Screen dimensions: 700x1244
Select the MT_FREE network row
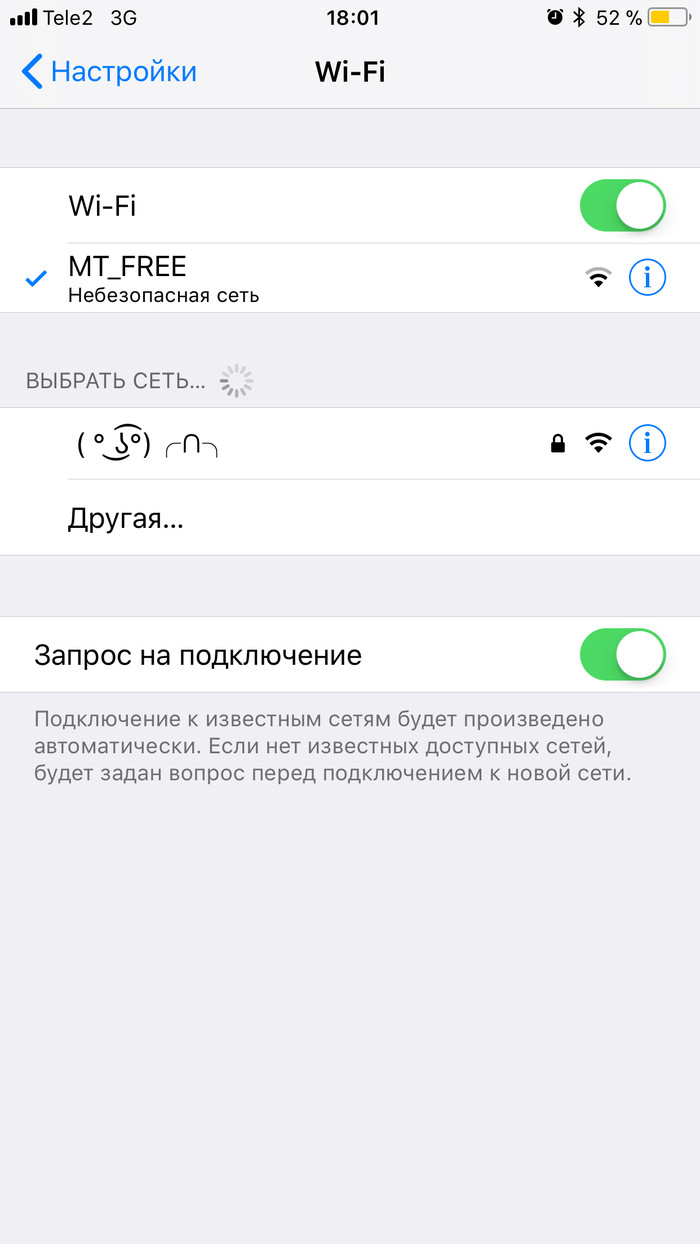coord(300,278)
